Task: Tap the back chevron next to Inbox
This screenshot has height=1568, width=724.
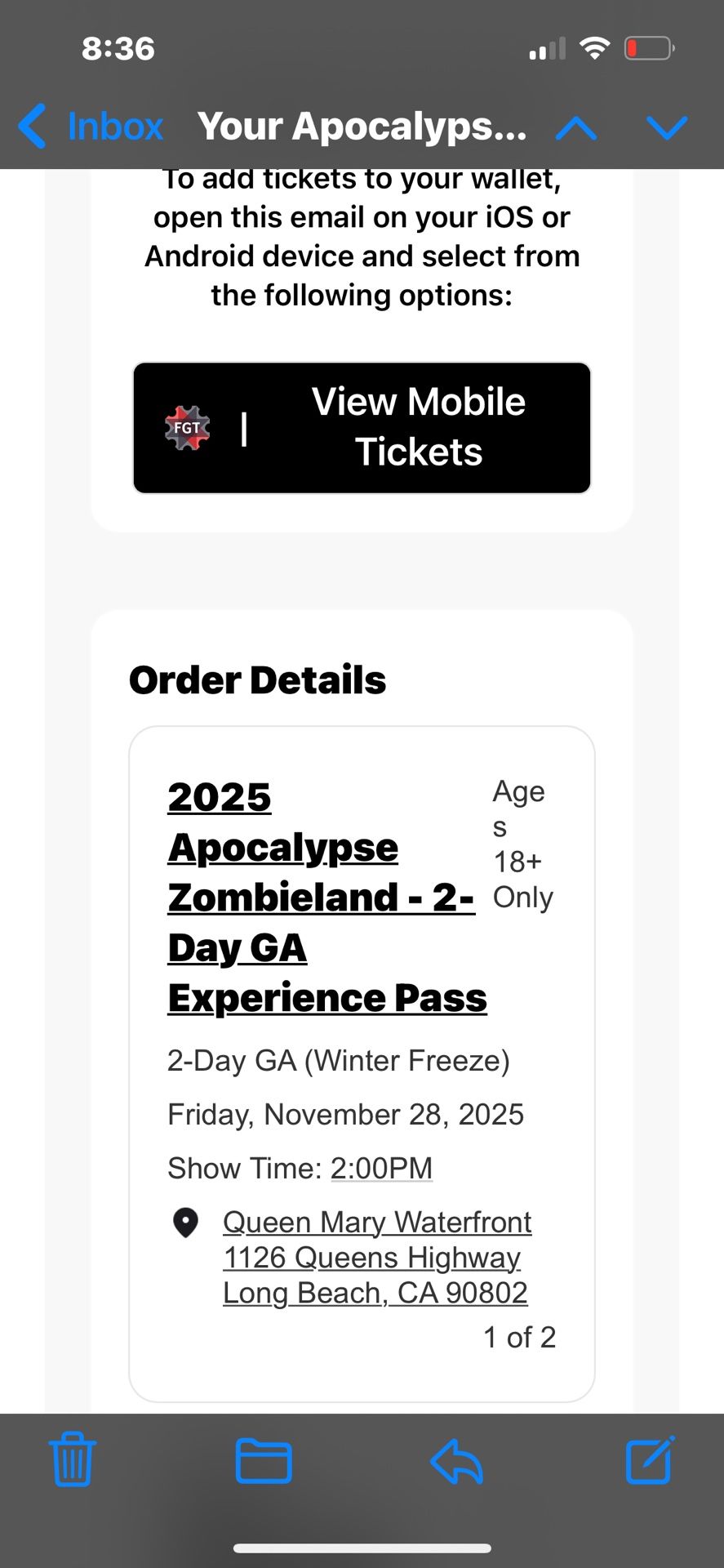Action: pos(31,127)
